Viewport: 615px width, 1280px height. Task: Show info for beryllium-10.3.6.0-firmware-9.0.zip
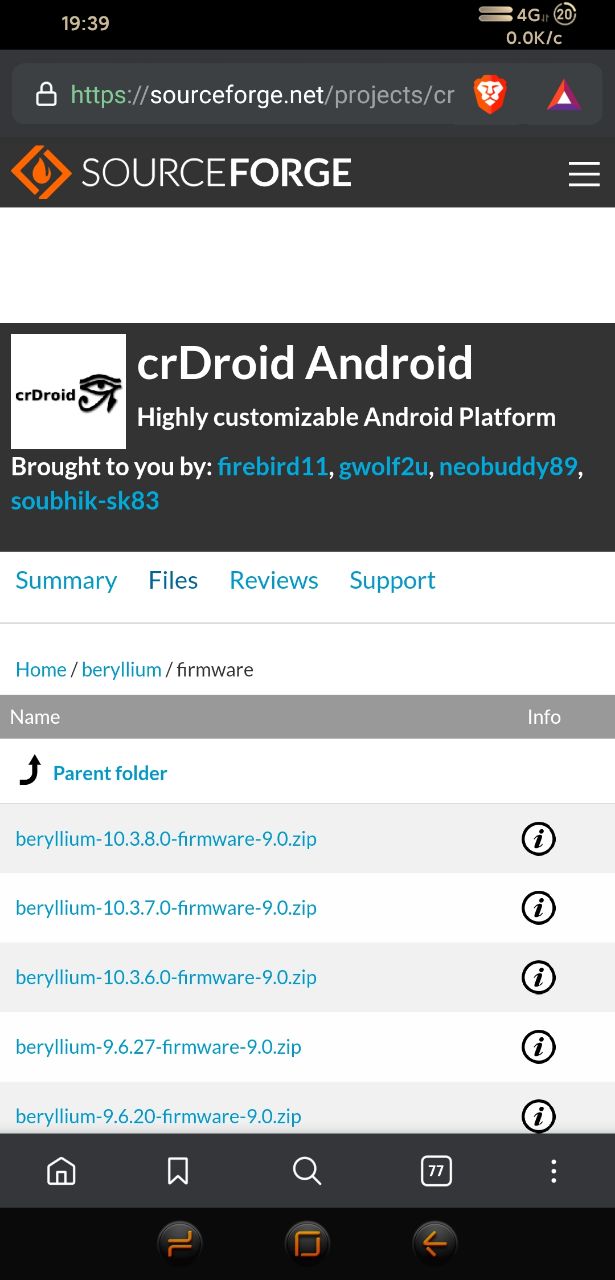539,977
